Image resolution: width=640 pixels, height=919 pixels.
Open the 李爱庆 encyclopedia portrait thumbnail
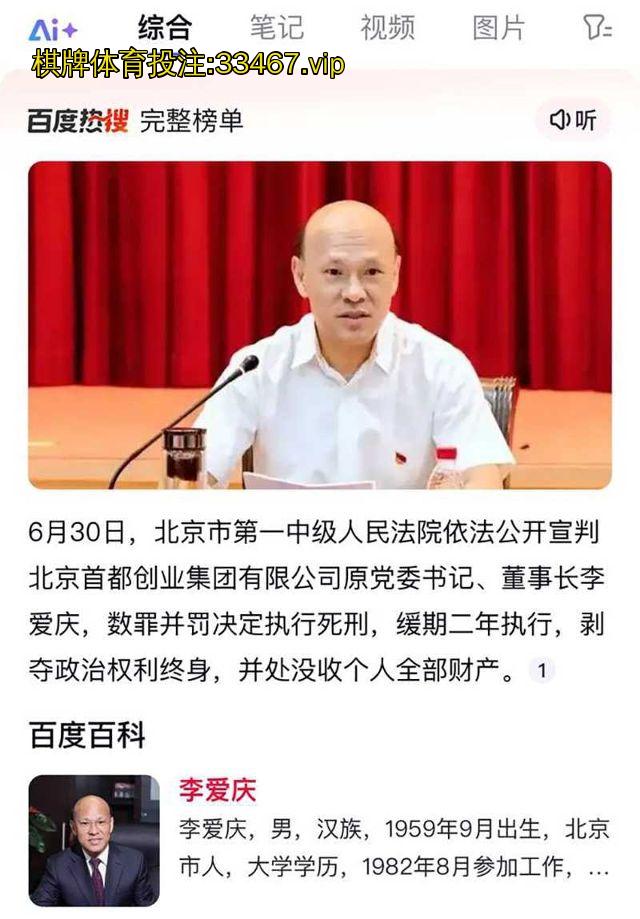(94, 840)
